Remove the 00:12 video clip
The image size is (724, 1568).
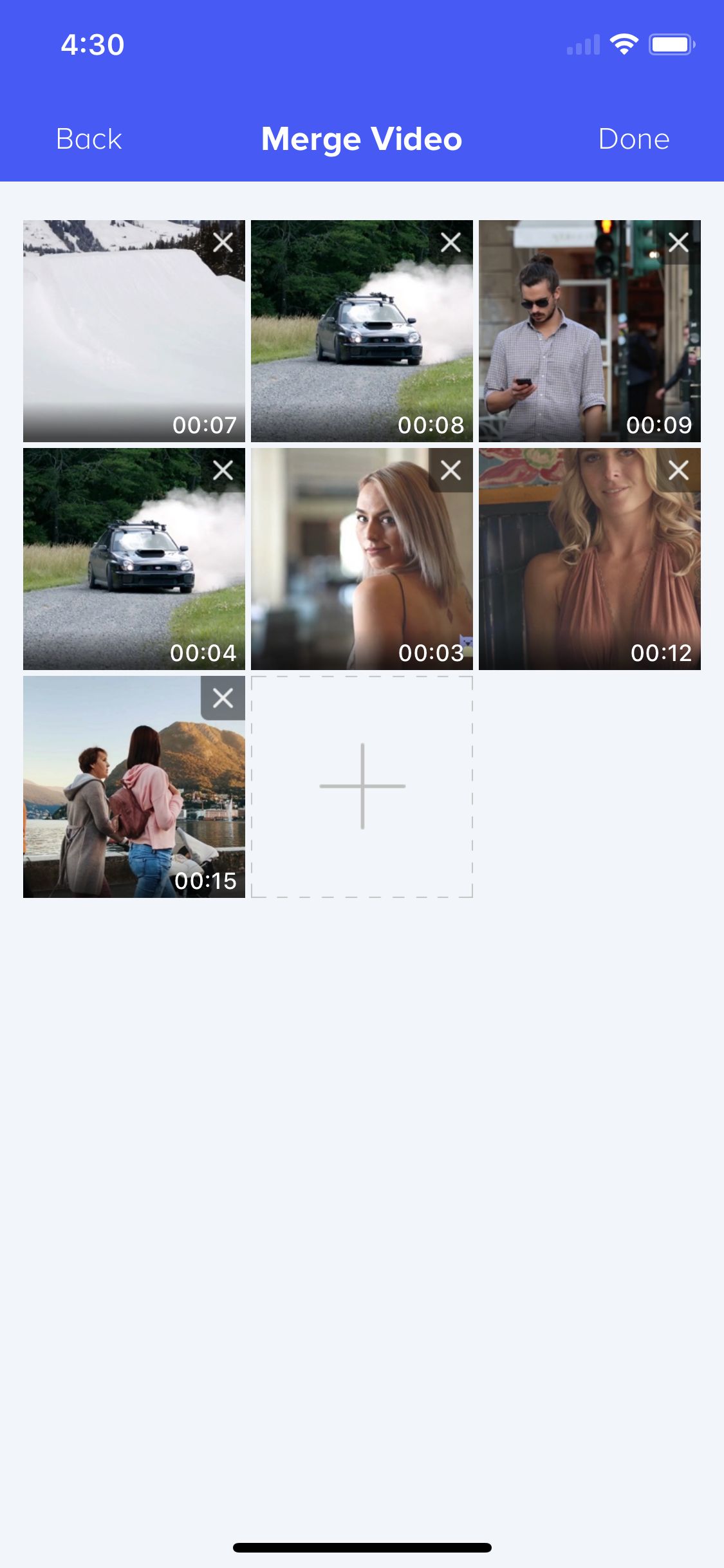coord(678,471)
